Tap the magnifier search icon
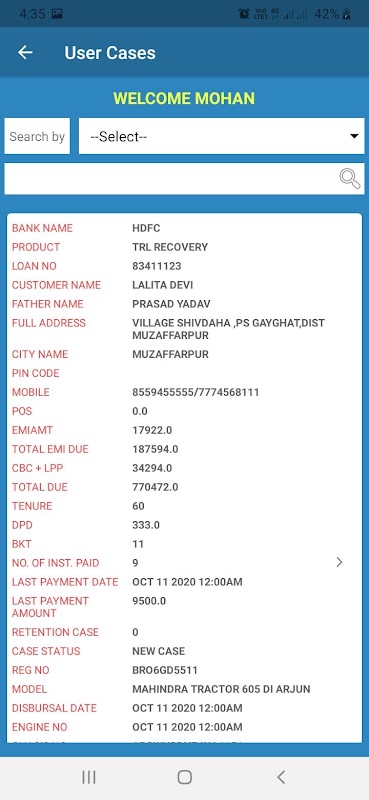 coord(350,179)
